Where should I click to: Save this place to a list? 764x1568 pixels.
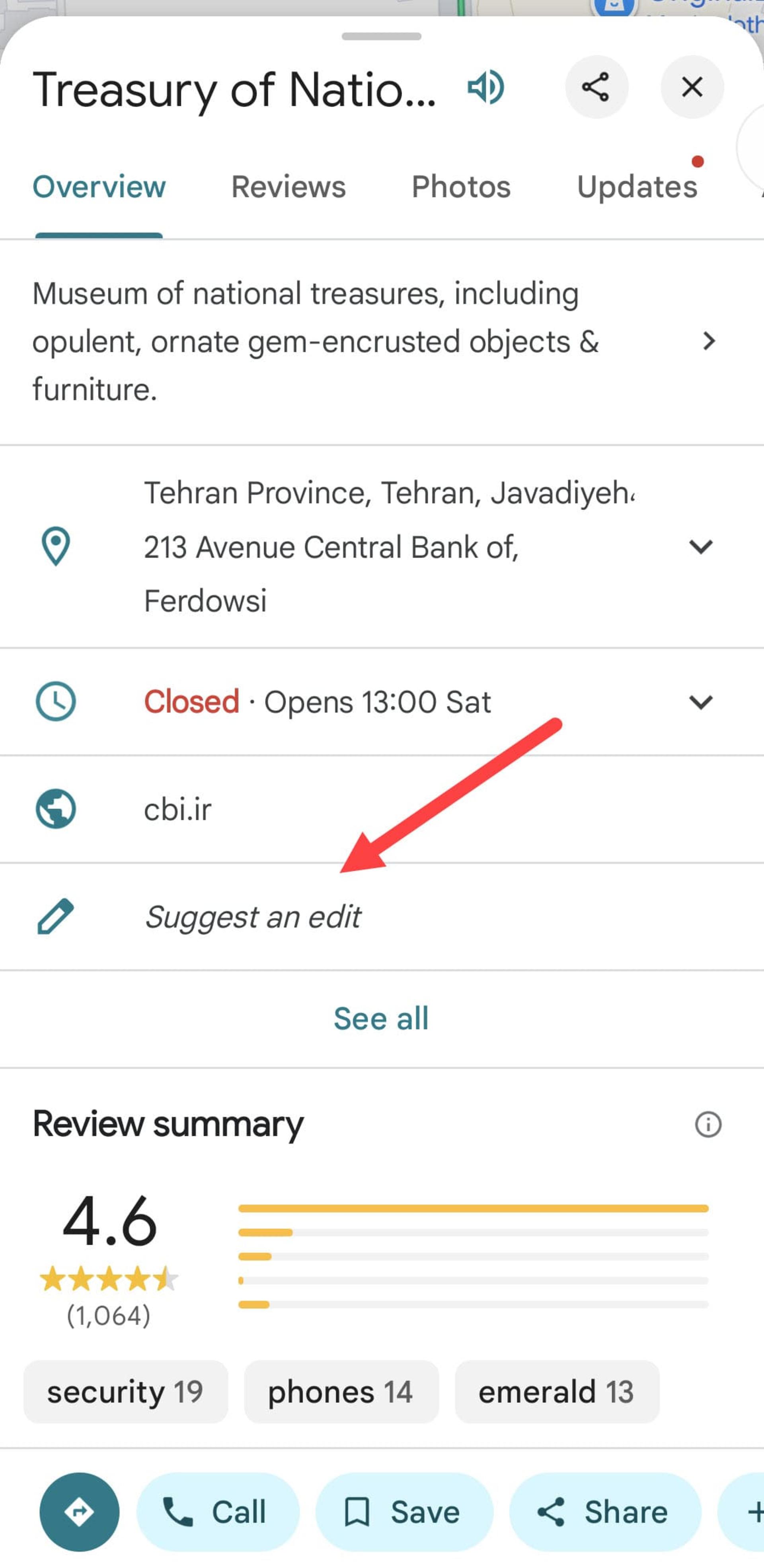click(x=404, y=1512)
